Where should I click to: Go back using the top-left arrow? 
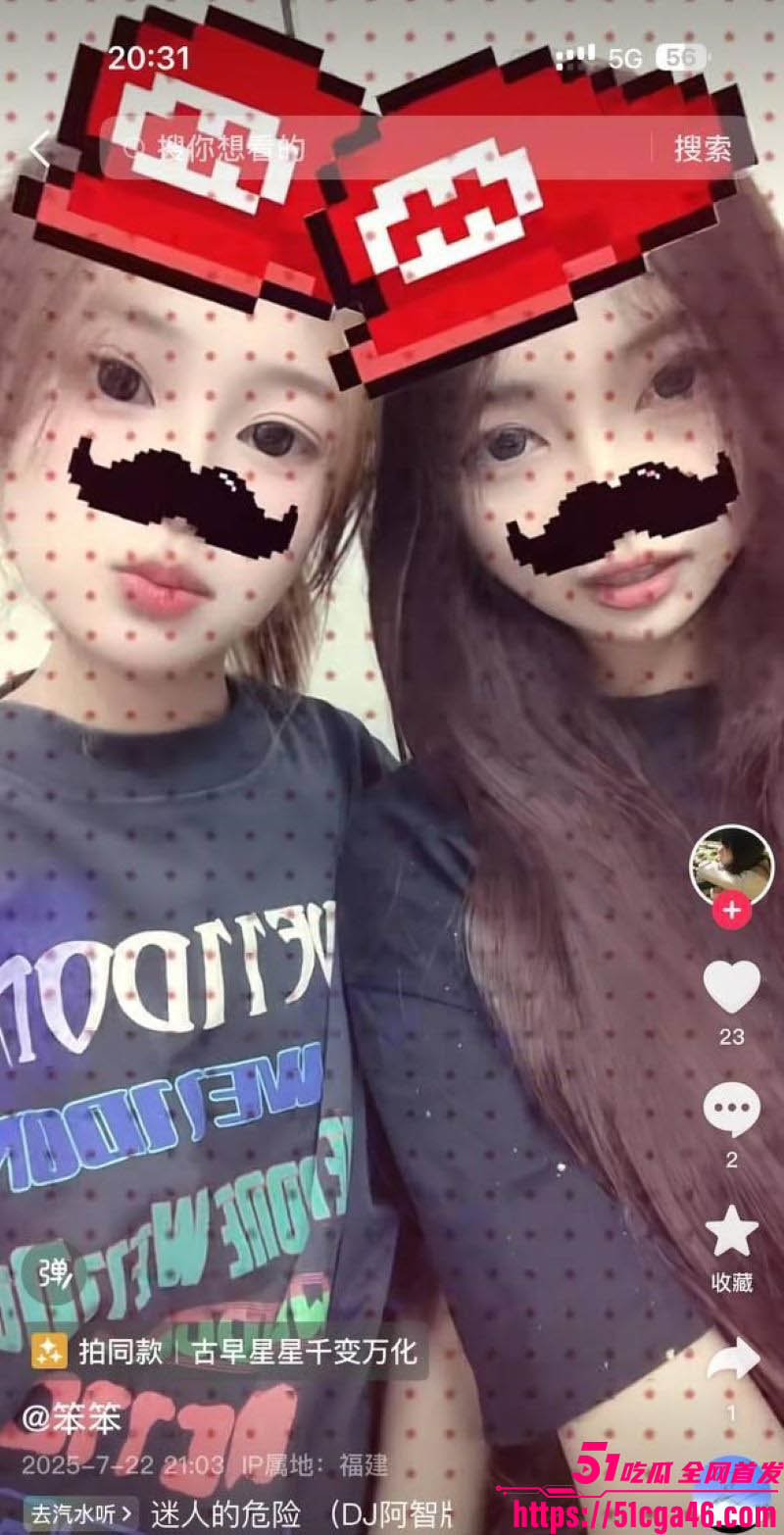pos(39,149)
